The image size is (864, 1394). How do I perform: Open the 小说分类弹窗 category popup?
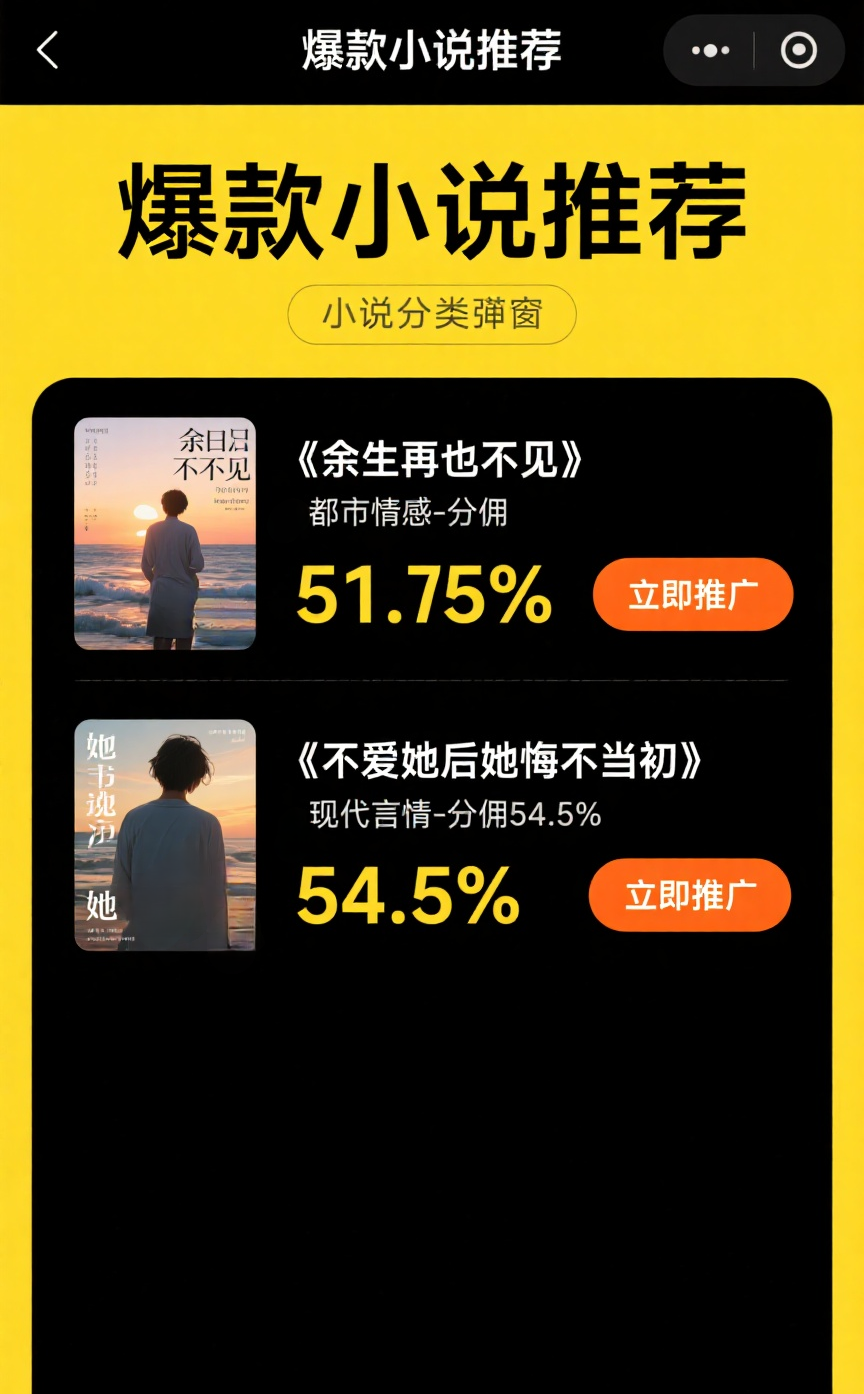431,313
